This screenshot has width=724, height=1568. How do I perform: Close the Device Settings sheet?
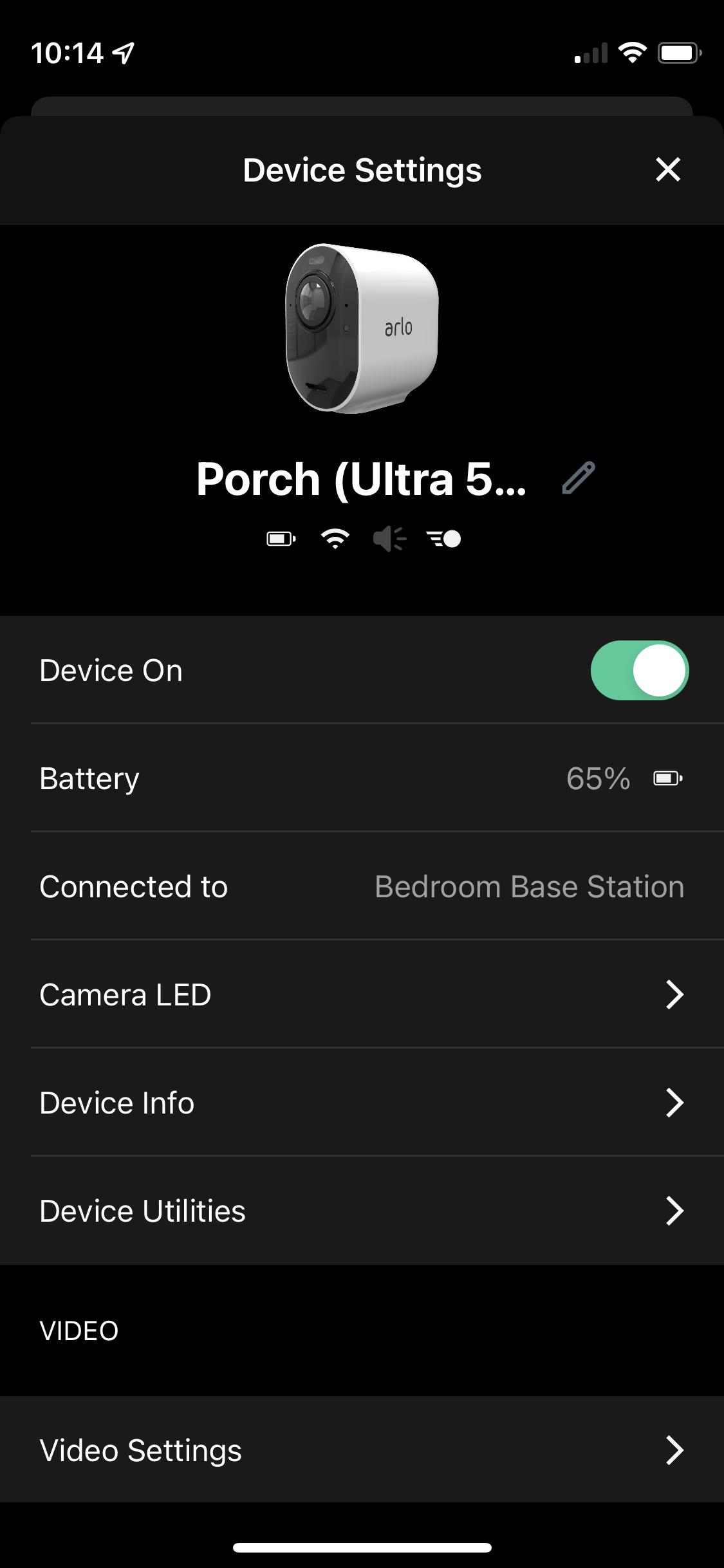coord(667,170)
